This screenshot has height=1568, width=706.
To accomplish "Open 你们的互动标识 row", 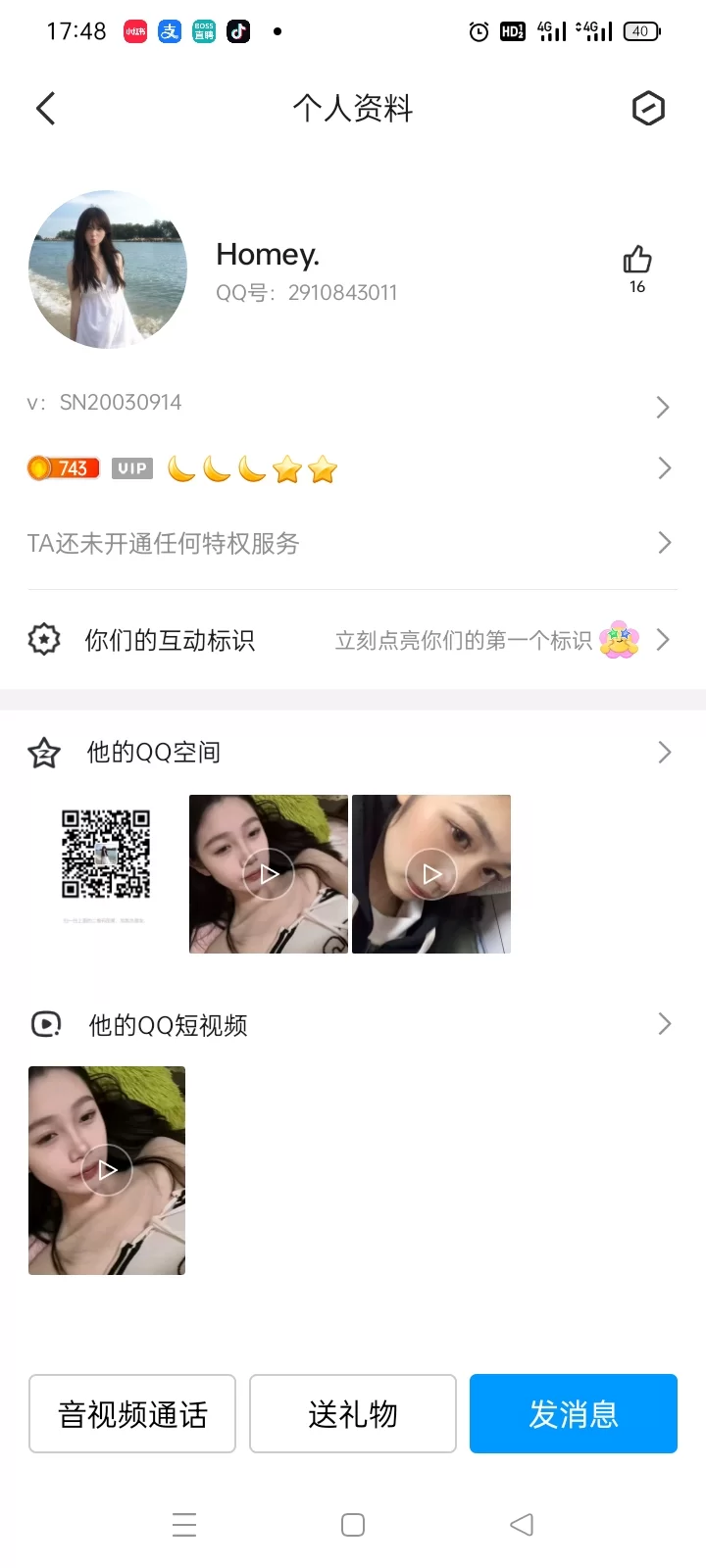I will coord(351,640).
